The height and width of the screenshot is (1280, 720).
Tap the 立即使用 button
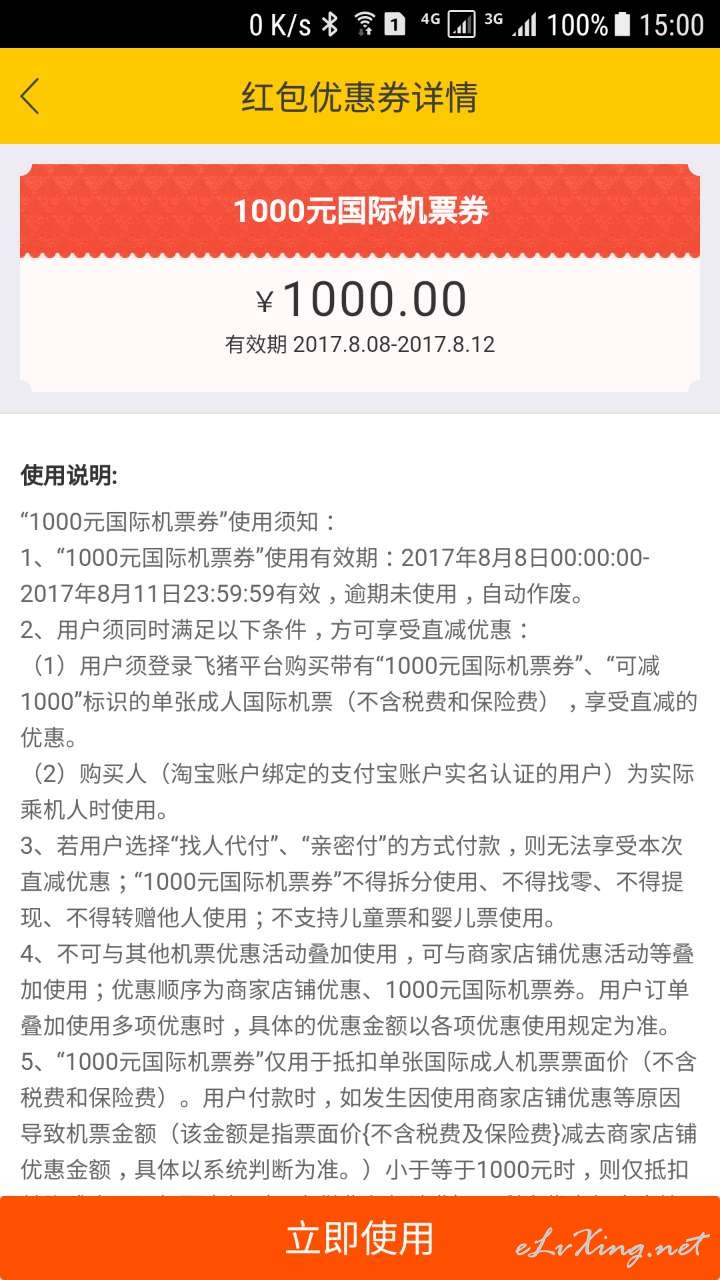click(x=360, y=1238)
